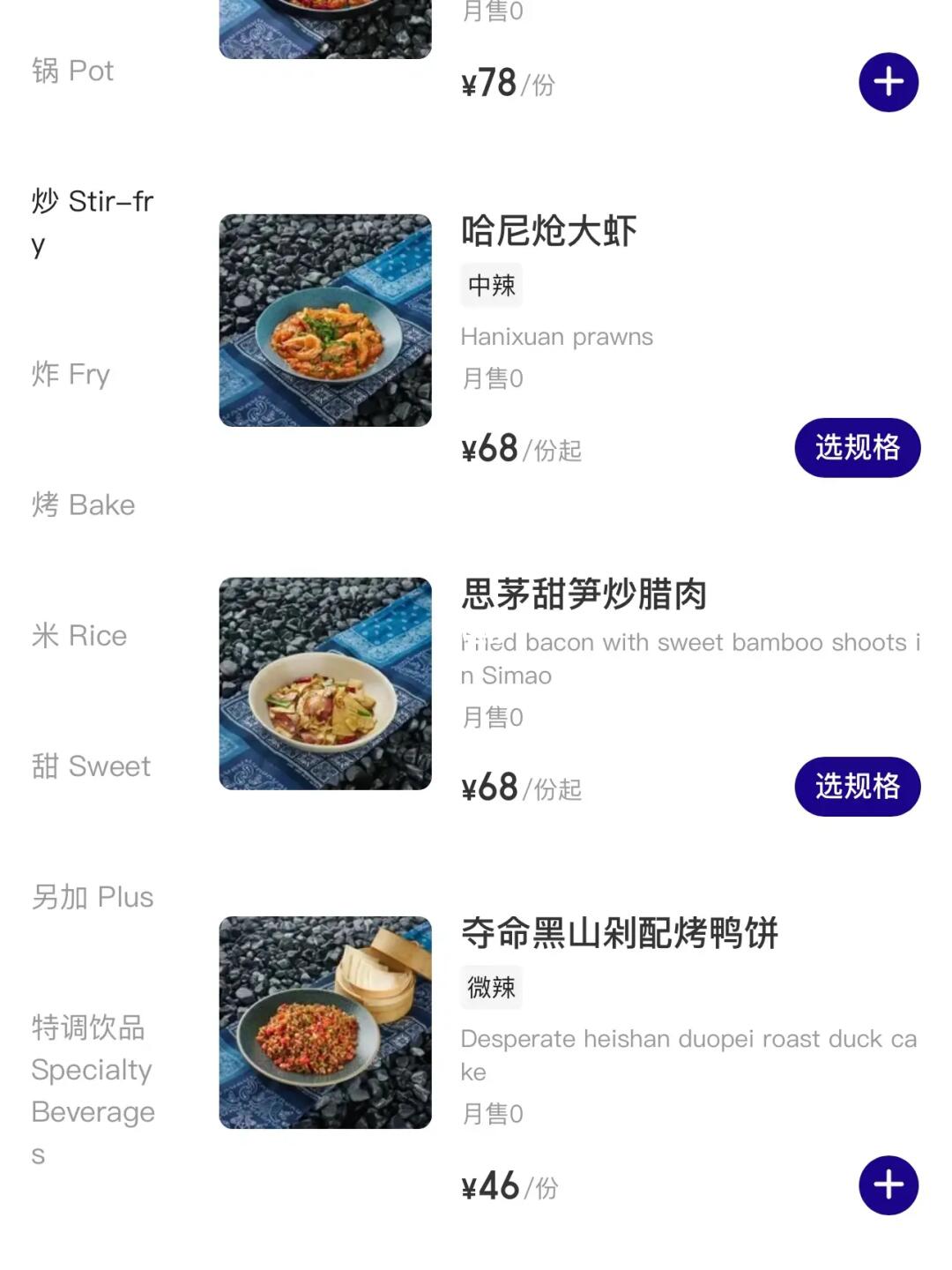The width and height of the screenshot is (952, 1270).
Task: Add 夺命黑山剁配烤鸭饼 to cart
Action: (889, 1185)
